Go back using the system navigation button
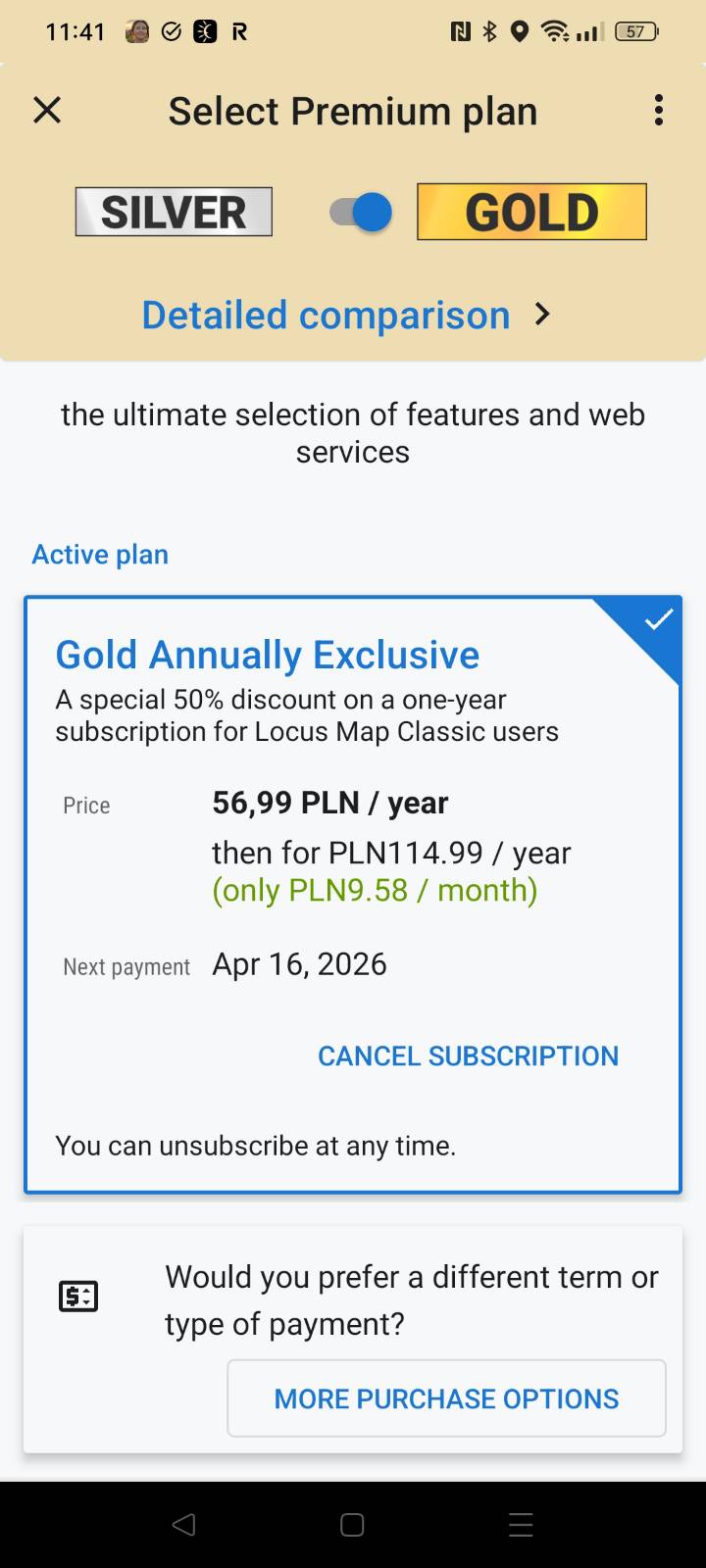This screenshot has height=1568, width=706. pos(183,1525)
